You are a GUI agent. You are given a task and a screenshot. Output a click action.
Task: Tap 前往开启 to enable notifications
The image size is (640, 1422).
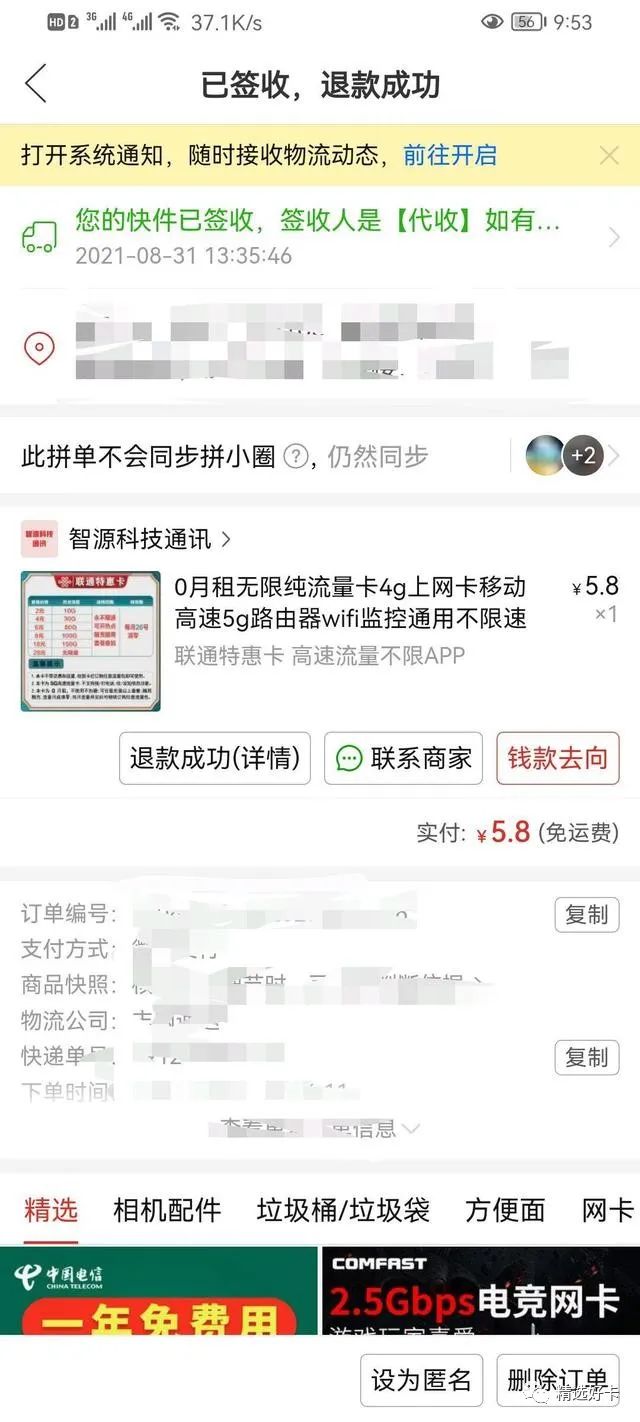click(x=449, y=155)
